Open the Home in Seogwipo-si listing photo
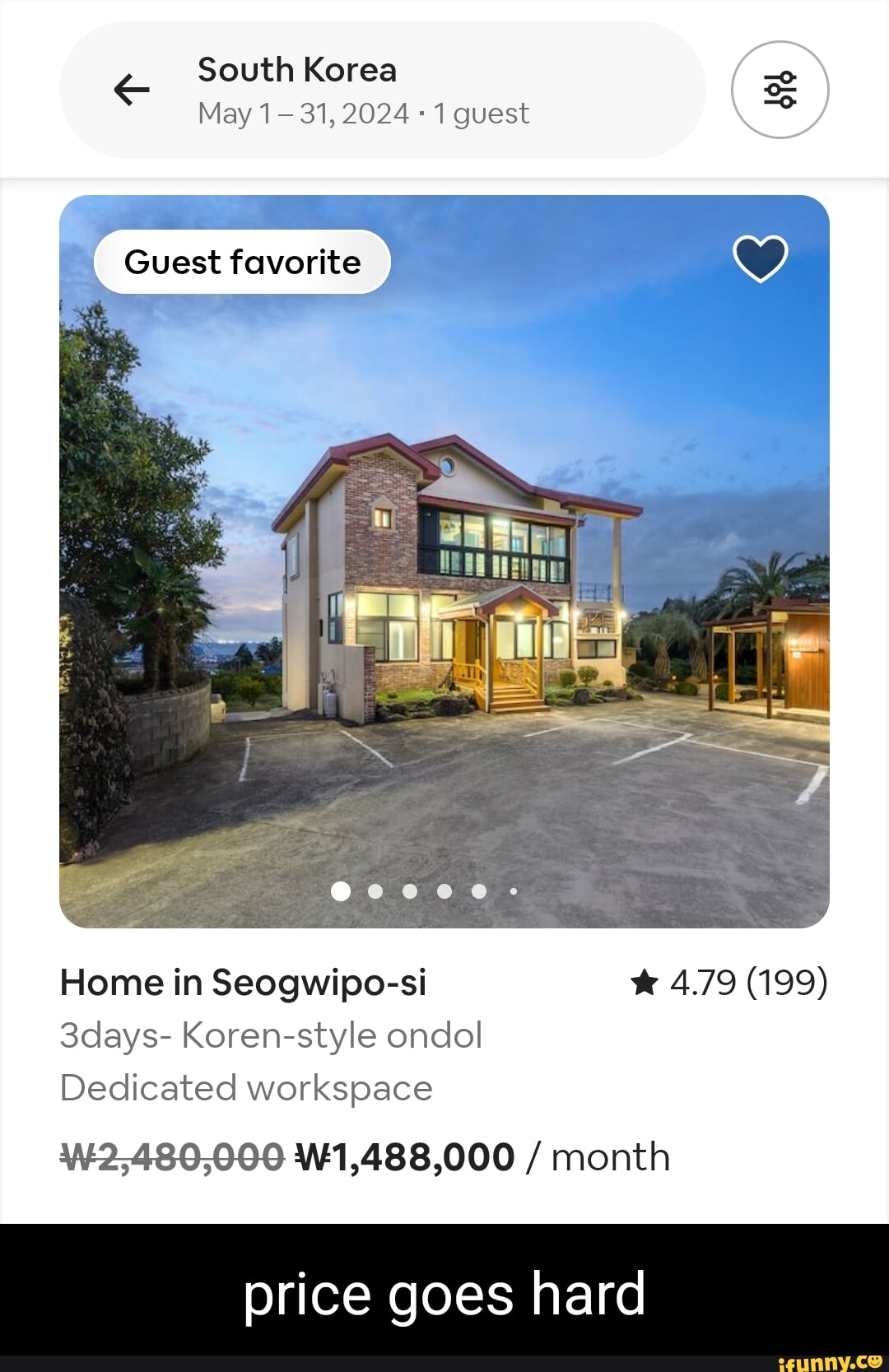 click(444, 576)
